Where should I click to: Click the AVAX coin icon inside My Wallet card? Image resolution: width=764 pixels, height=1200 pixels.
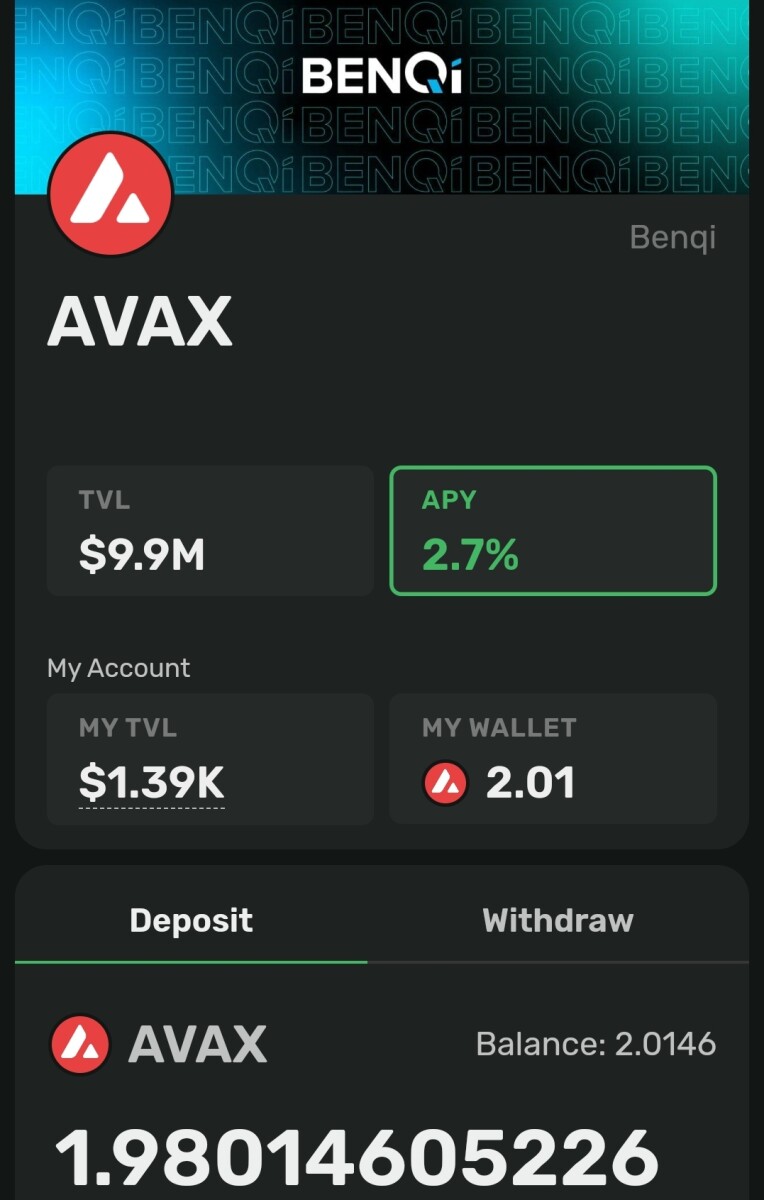click(x=447, y=783)
